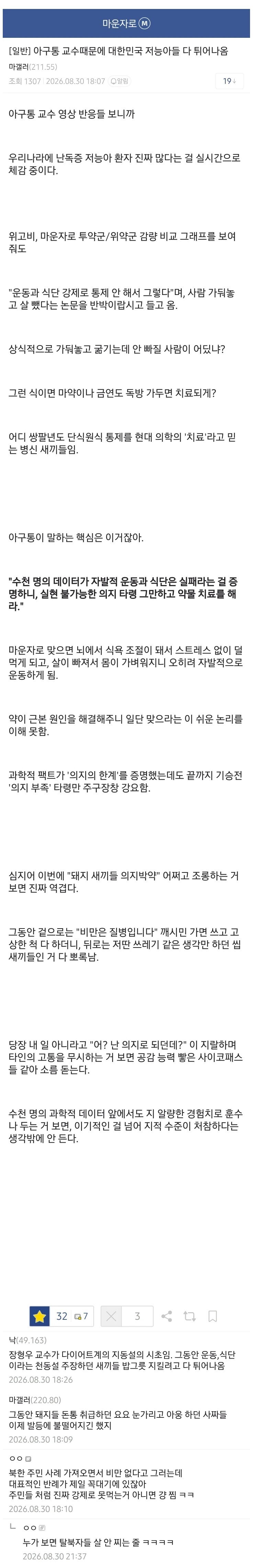The width and height of the screenshot is (260, 1568).
Task: Tap the 알림 notification option
Action: (119, 81)
